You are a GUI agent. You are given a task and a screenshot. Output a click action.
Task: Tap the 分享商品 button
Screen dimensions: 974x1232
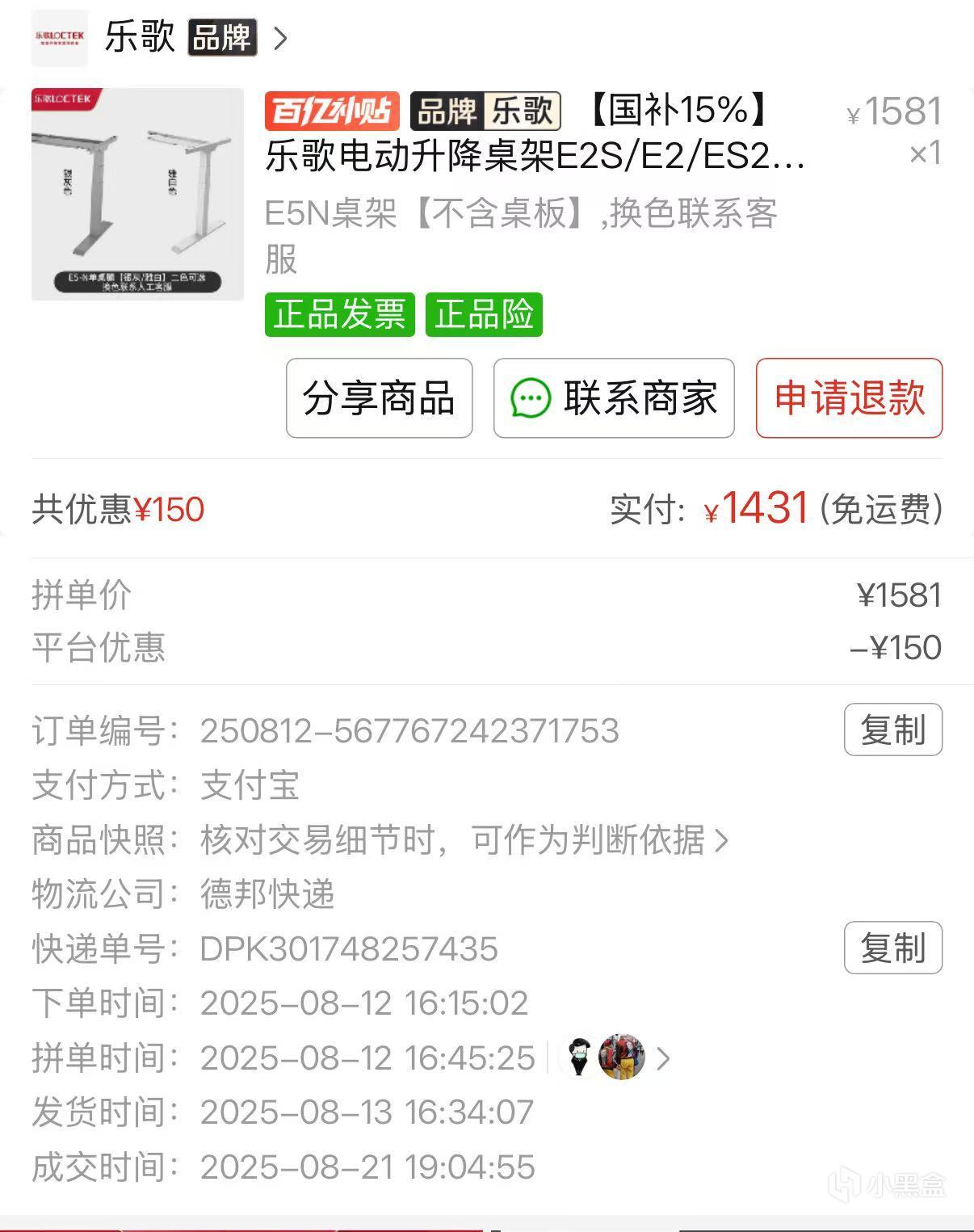coord(379,398)
